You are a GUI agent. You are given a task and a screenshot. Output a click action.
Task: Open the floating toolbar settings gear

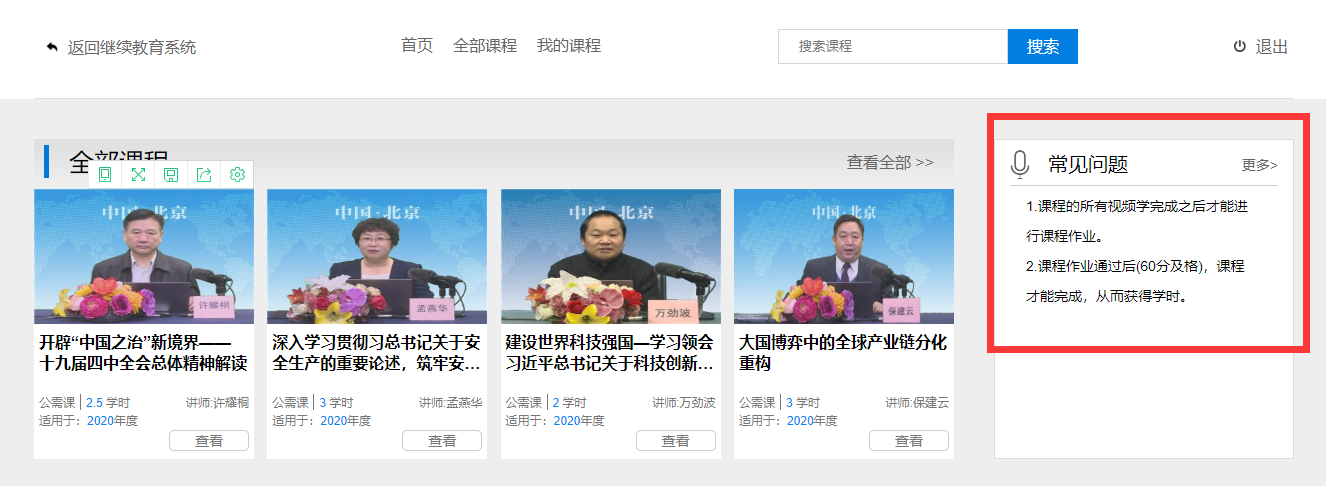click(x=237, y=175)
